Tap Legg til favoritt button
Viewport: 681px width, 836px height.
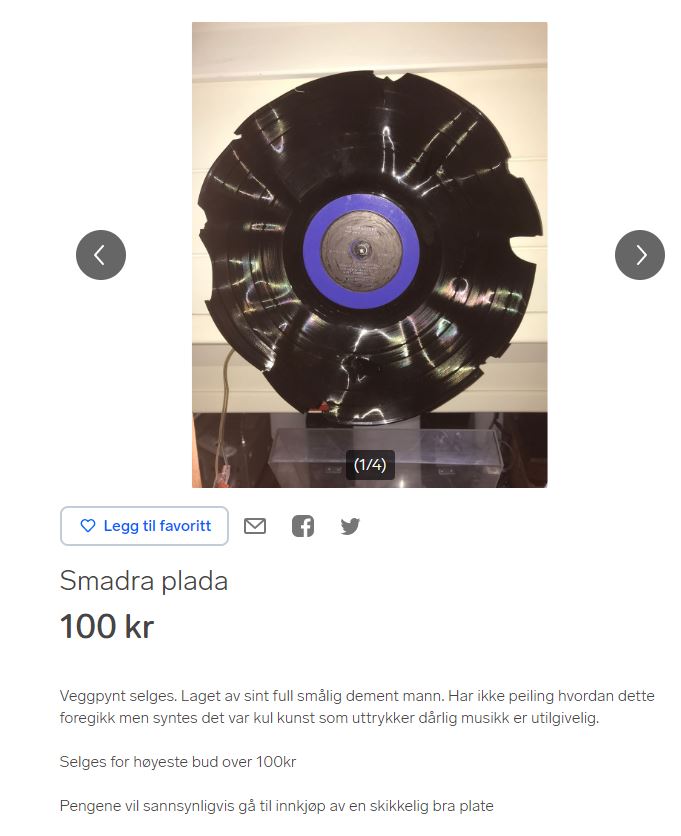145,526
